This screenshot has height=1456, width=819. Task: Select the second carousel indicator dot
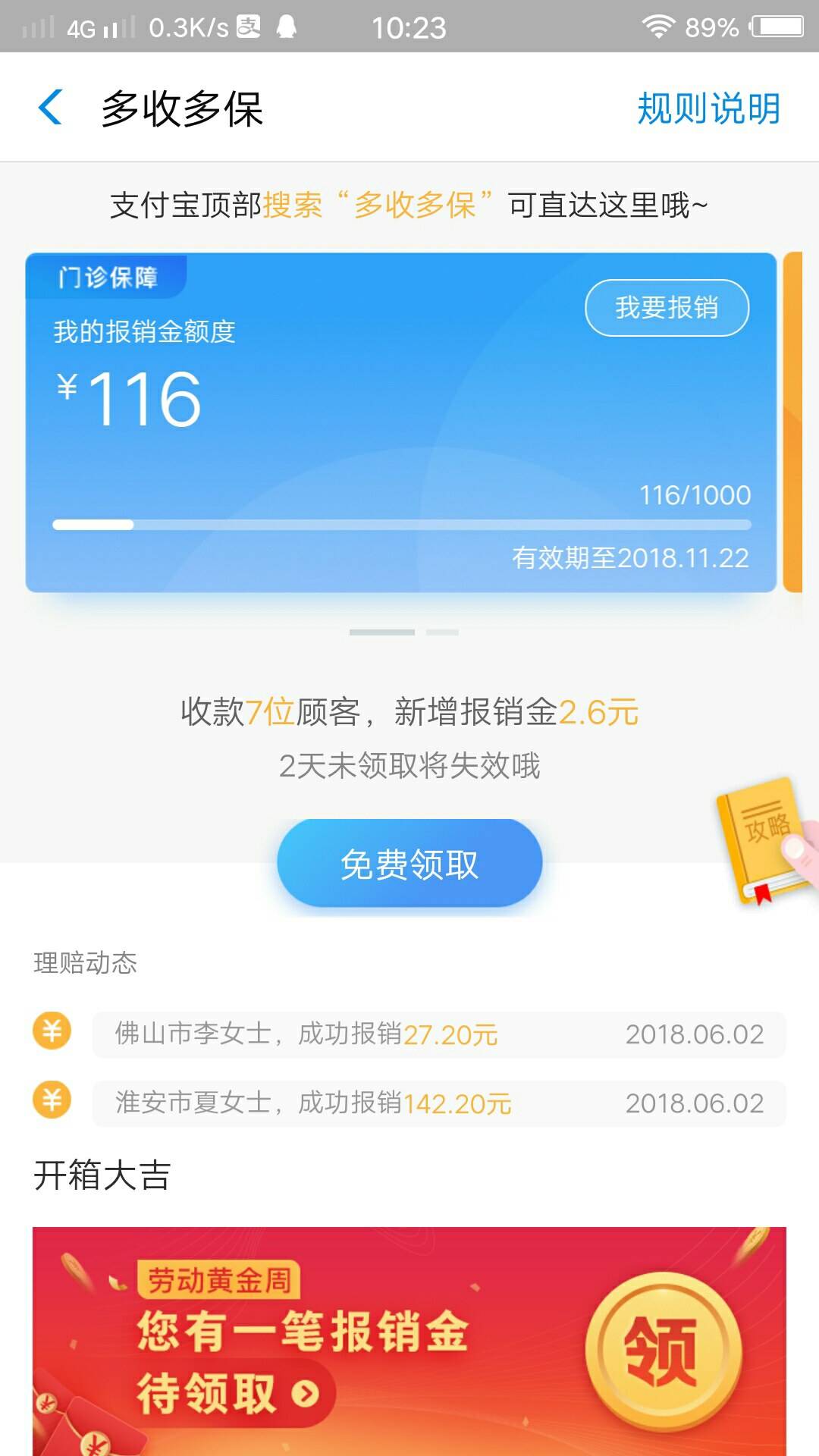click(442, 631)
